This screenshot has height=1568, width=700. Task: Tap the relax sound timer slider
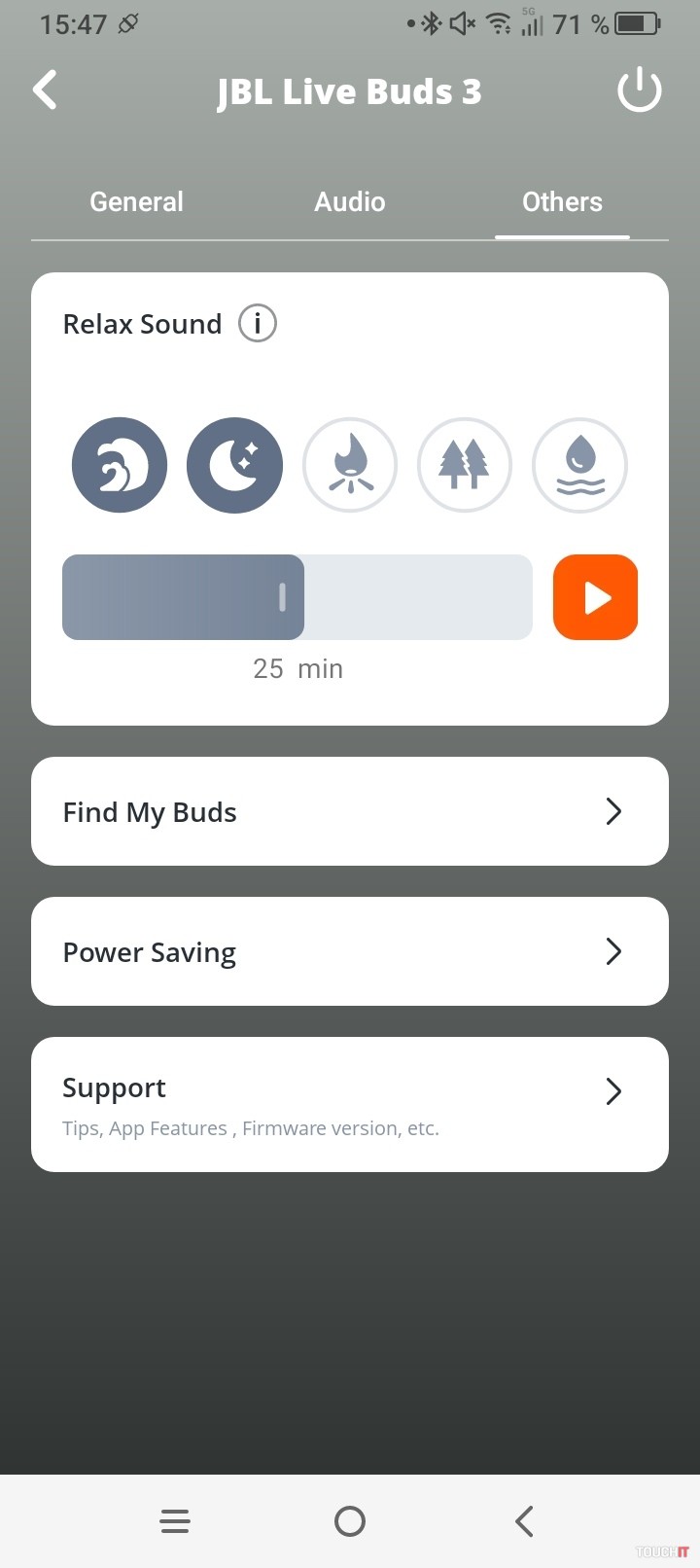pyautogui.click(x=297, y=597)
